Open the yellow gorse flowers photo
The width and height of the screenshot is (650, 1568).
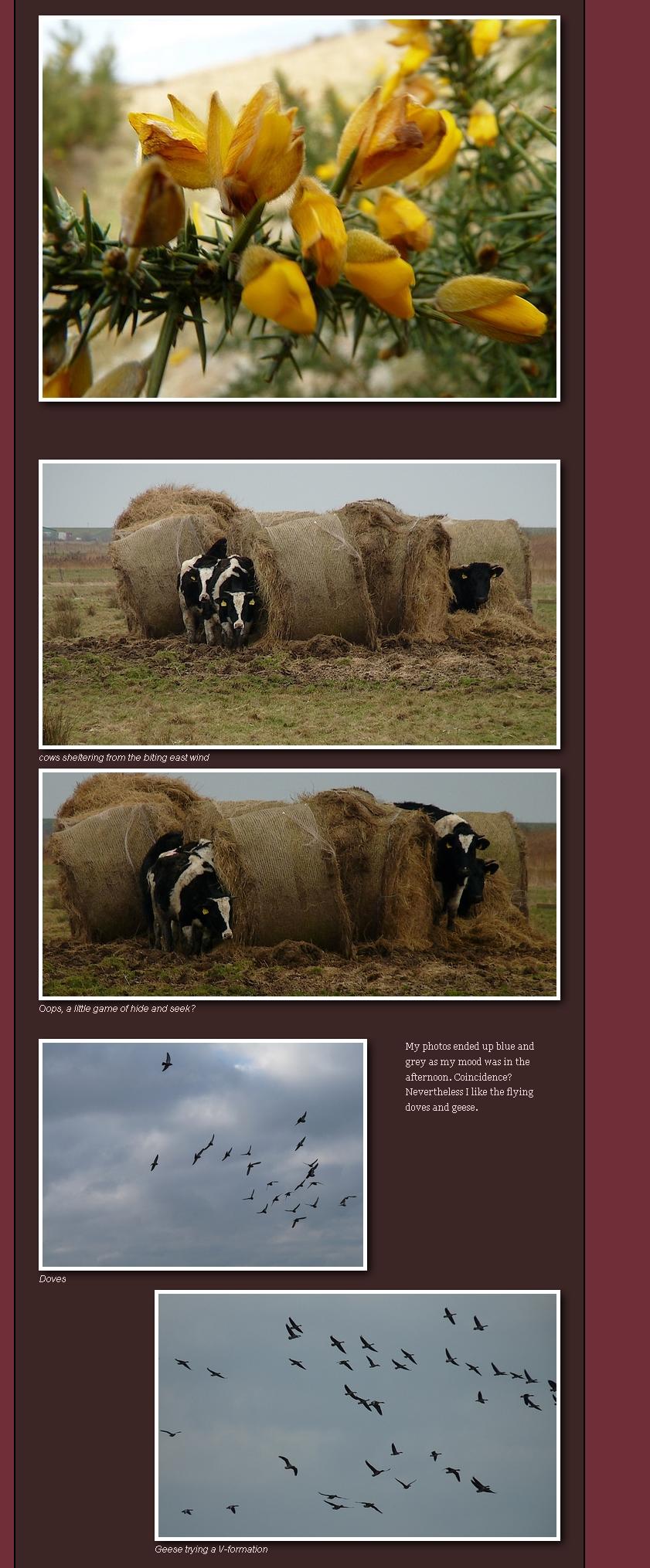click(299, 209)
